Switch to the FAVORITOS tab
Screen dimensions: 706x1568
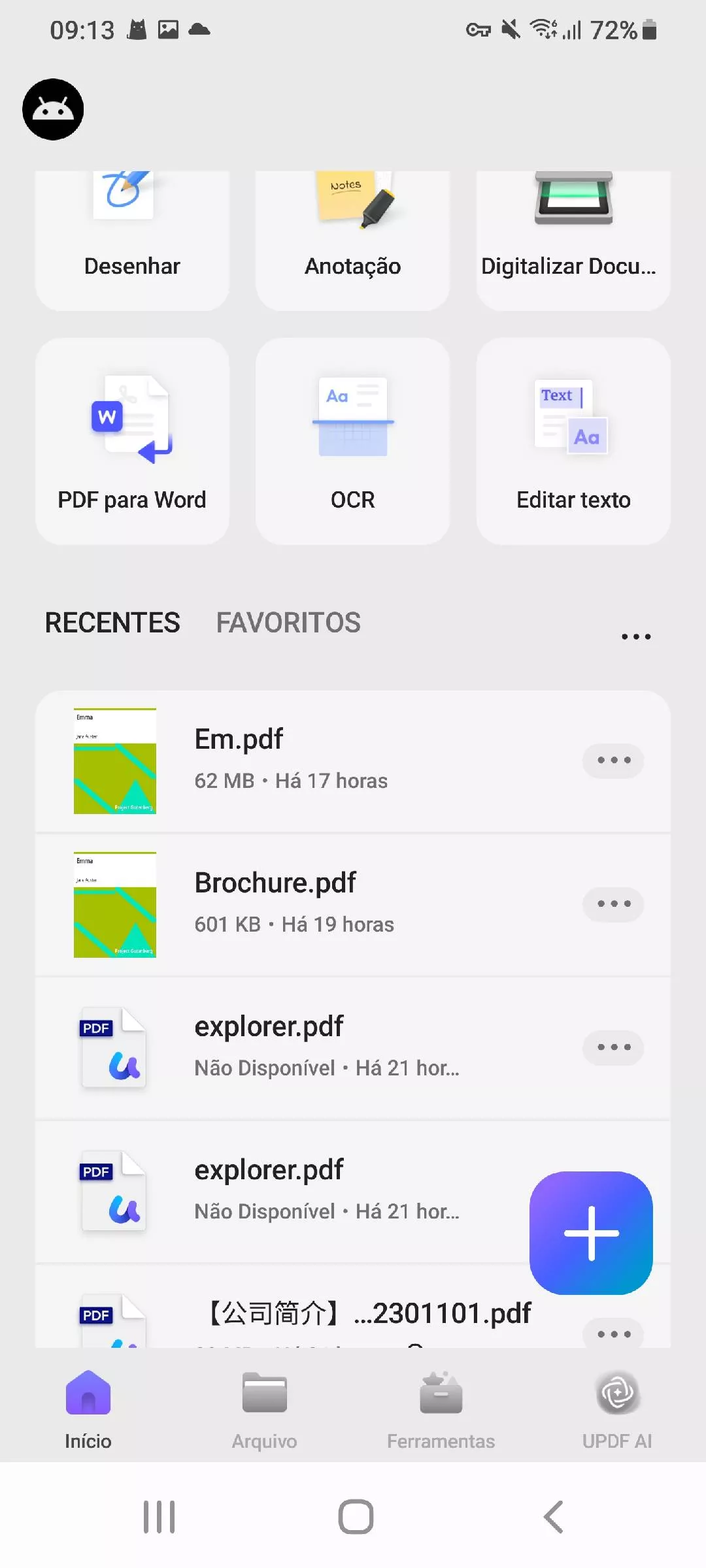[x=288, y=623]
